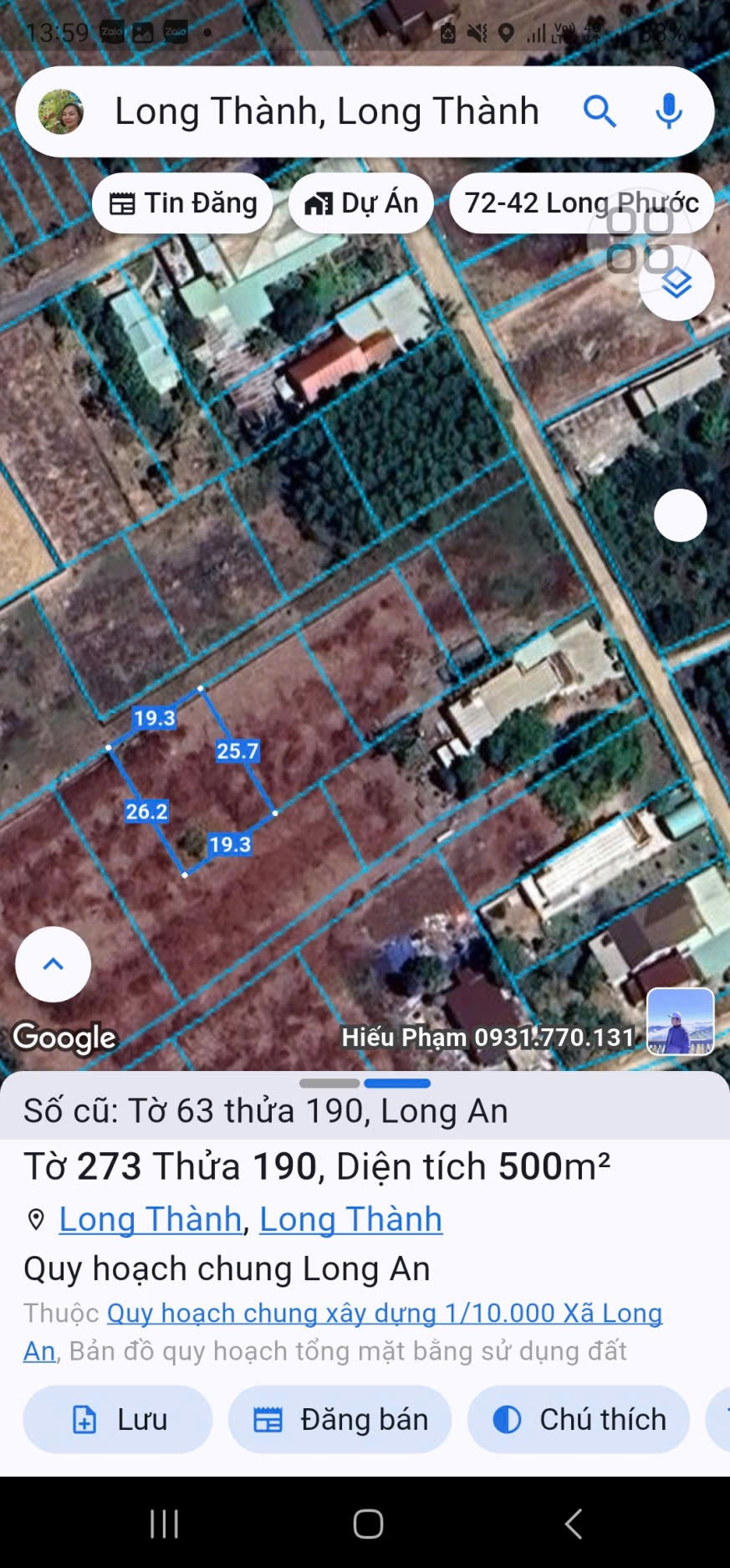Return to the home screen
The image size is (730, 1568).
tap(368, 1524)
